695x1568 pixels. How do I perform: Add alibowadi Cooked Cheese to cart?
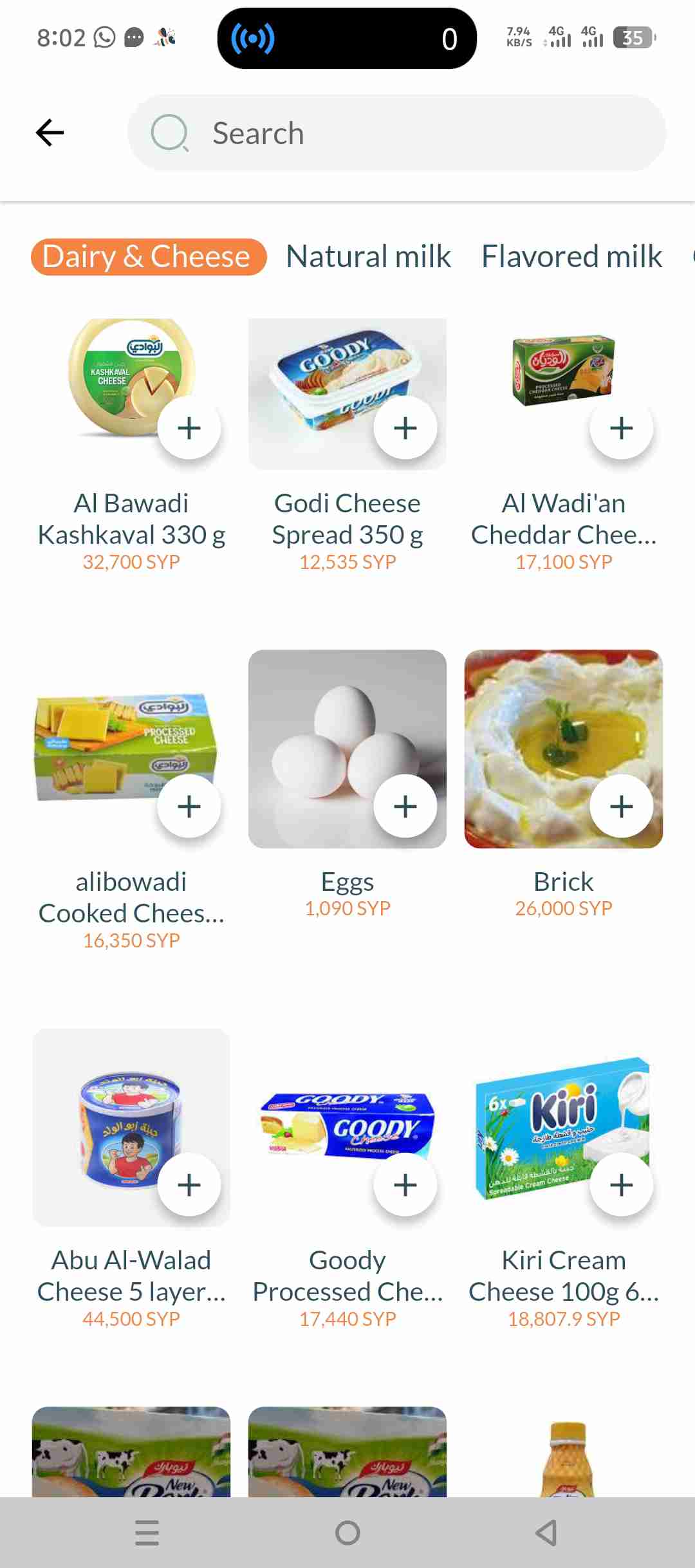[x=189, y=807]
